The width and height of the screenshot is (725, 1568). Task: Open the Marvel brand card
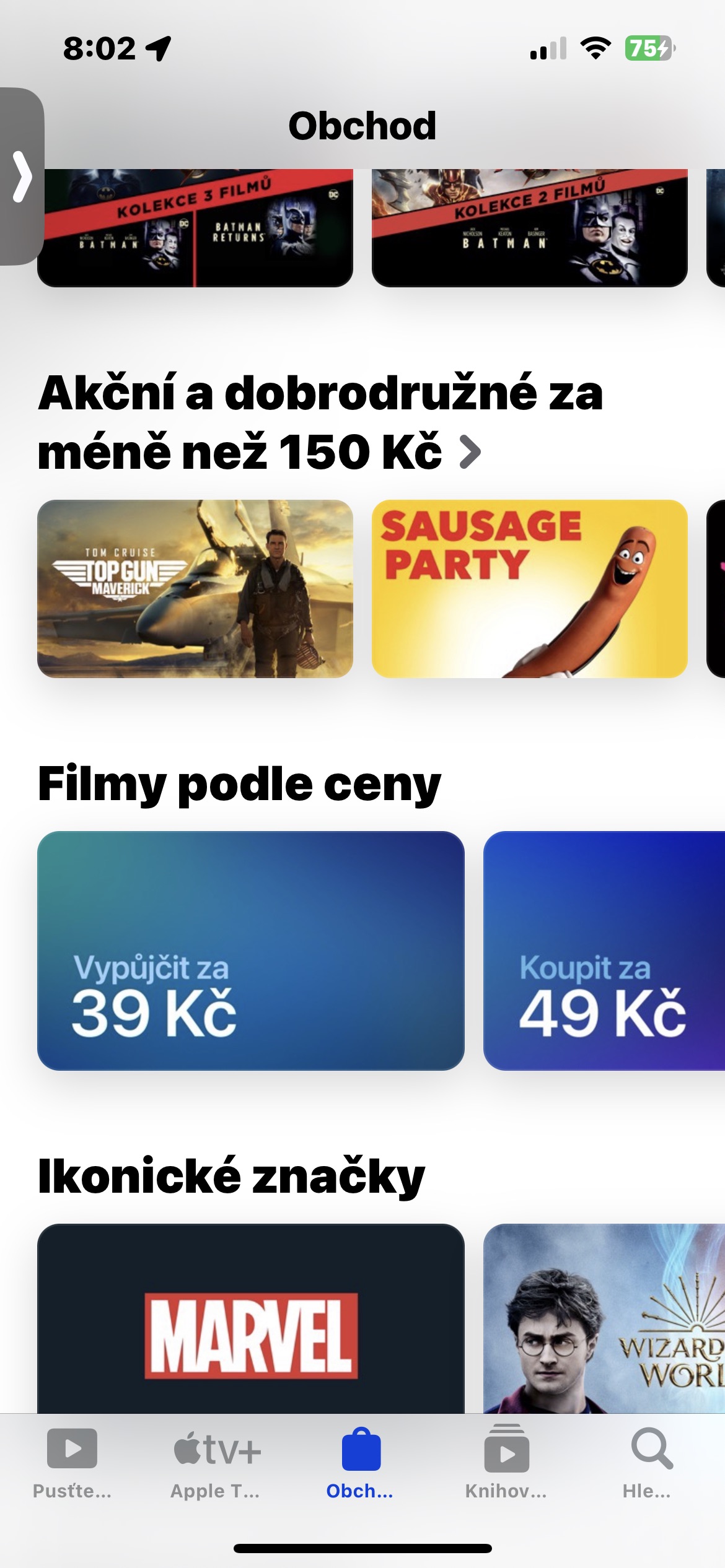click(x=250, y=1318)
